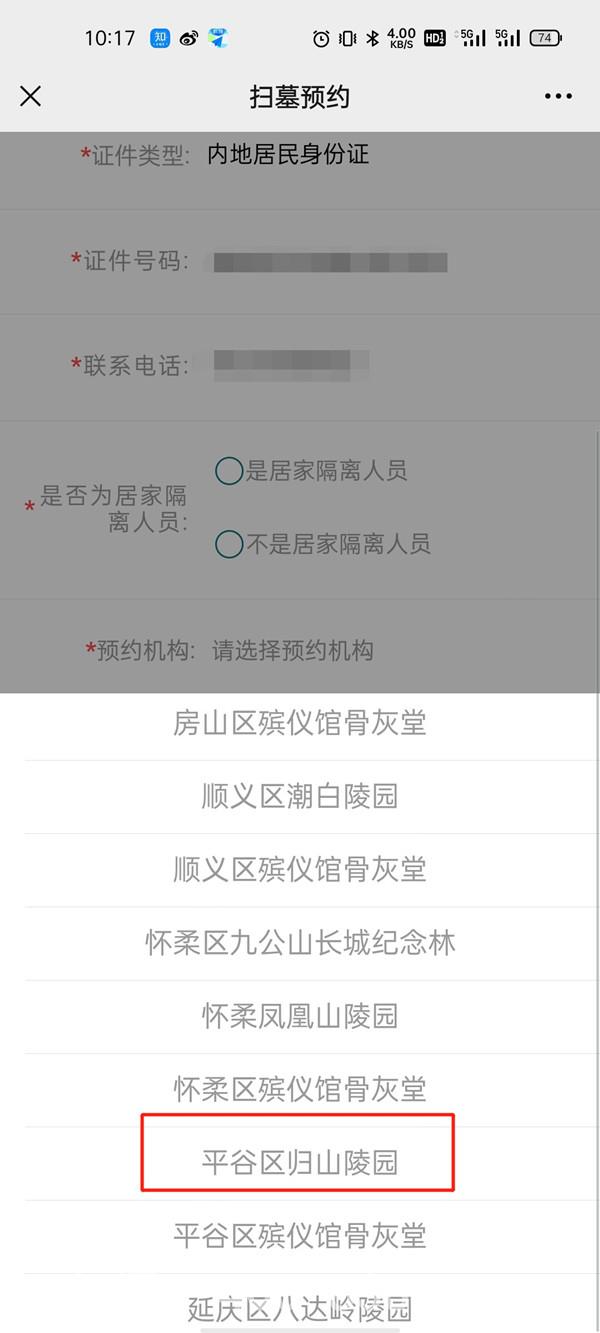The image size is (600, 1333).
Task: Choose 顺义区潮白陵园 option
Action: [x=300, y=797]
